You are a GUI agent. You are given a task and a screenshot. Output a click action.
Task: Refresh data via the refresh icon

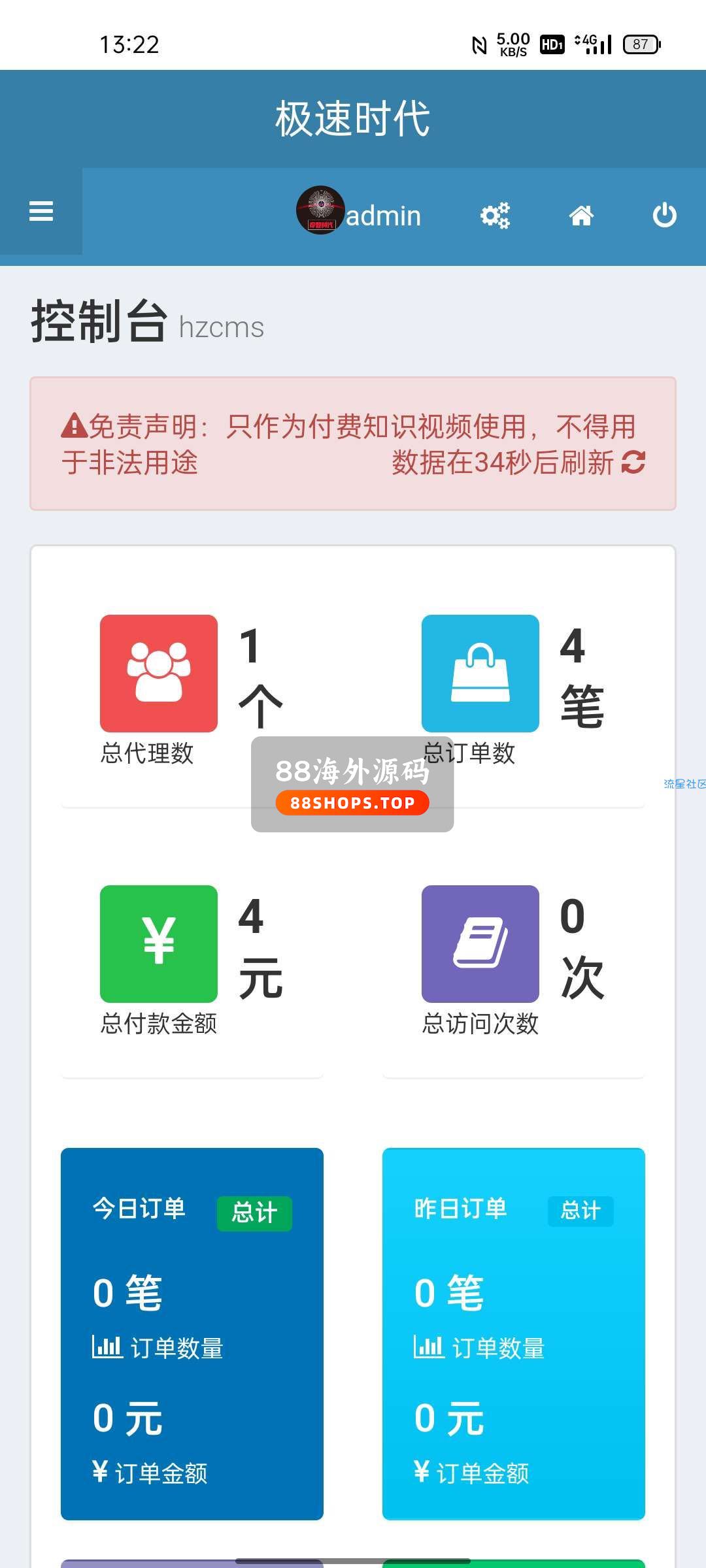tap(633, 462)
